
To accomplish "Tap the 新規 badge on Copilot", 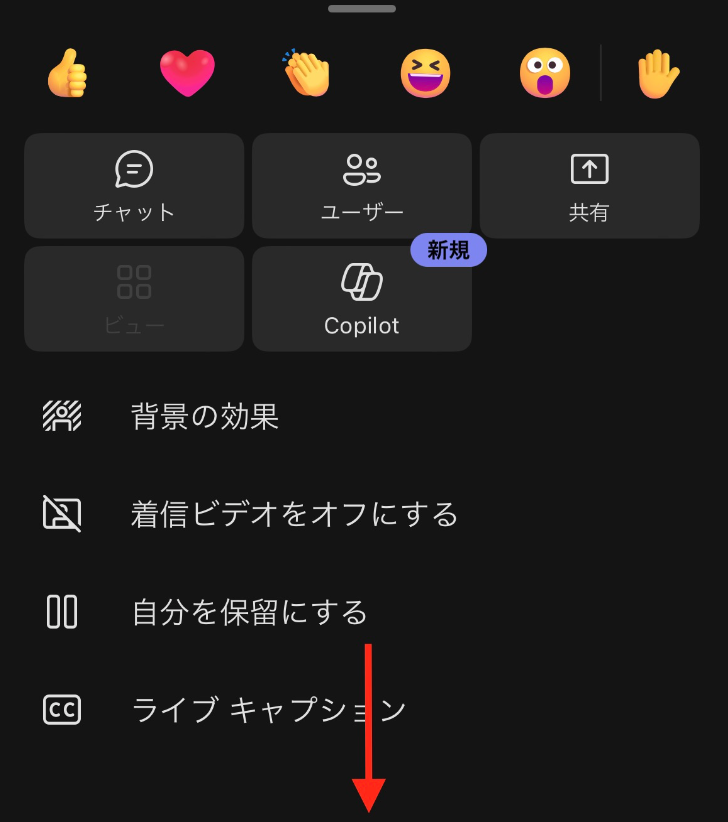I will 448,250.
